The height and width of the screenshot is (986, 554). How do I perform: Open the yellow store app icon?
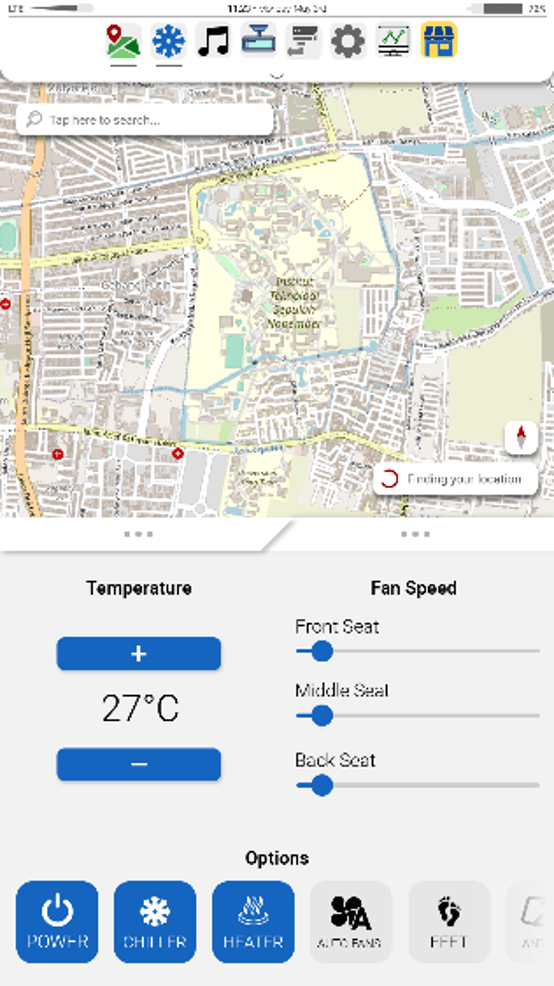(x=438, y=41)
